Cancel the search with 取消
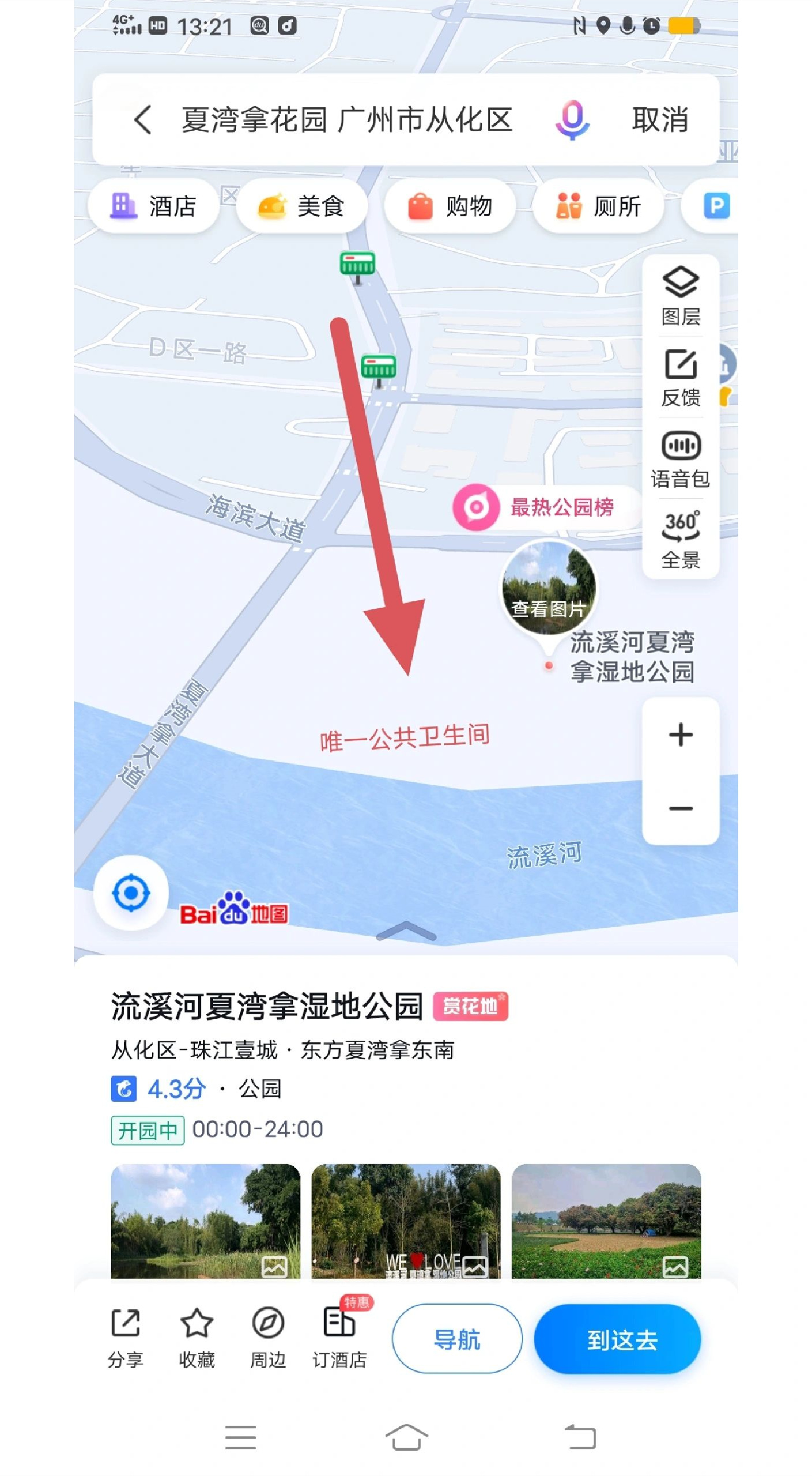This screenshot has width=812, height=1476. click(x=660, y=120)
